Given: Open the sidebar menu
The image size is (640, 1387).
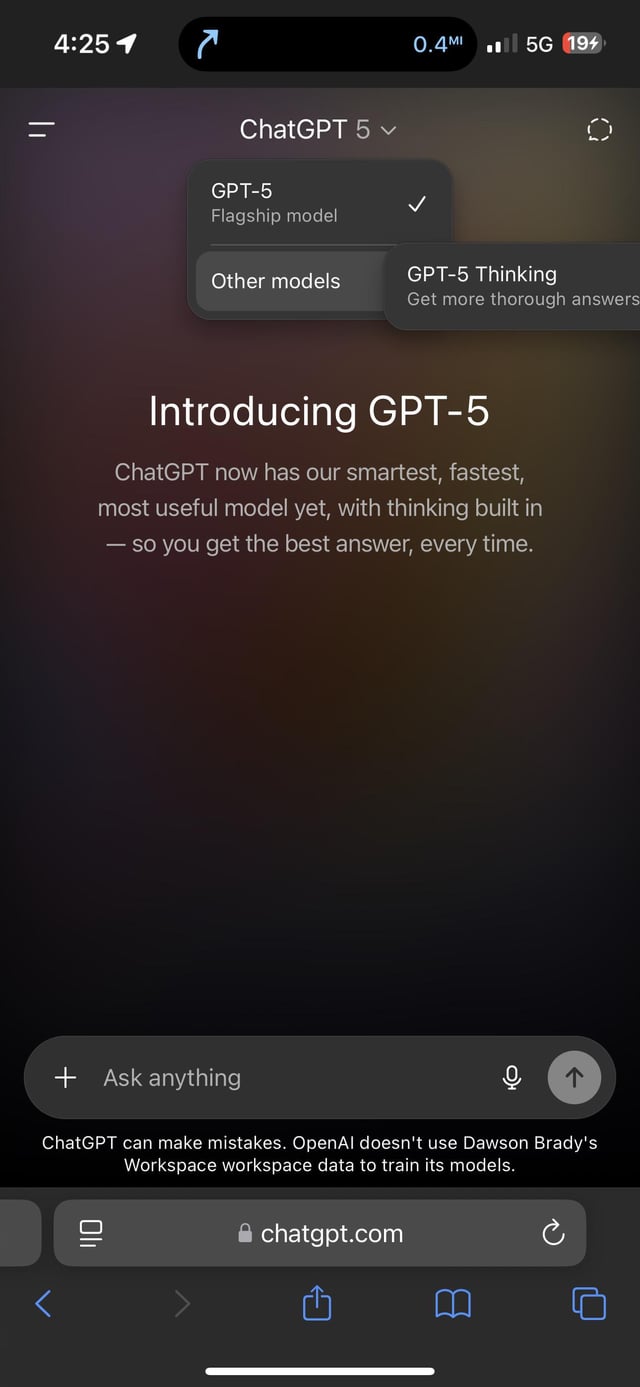Looking at the screenshot, I should point(42,130).
